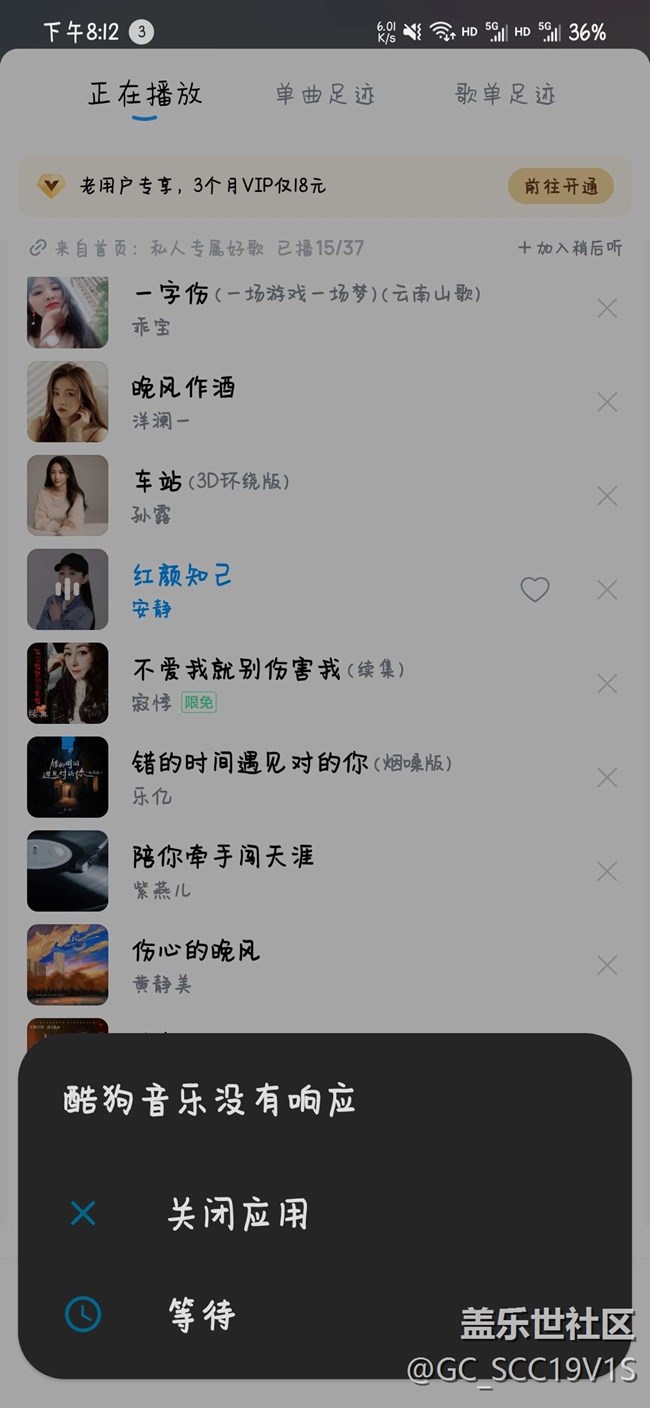
Task: Remove 车站 from the play queue
Action: (607, 496)
